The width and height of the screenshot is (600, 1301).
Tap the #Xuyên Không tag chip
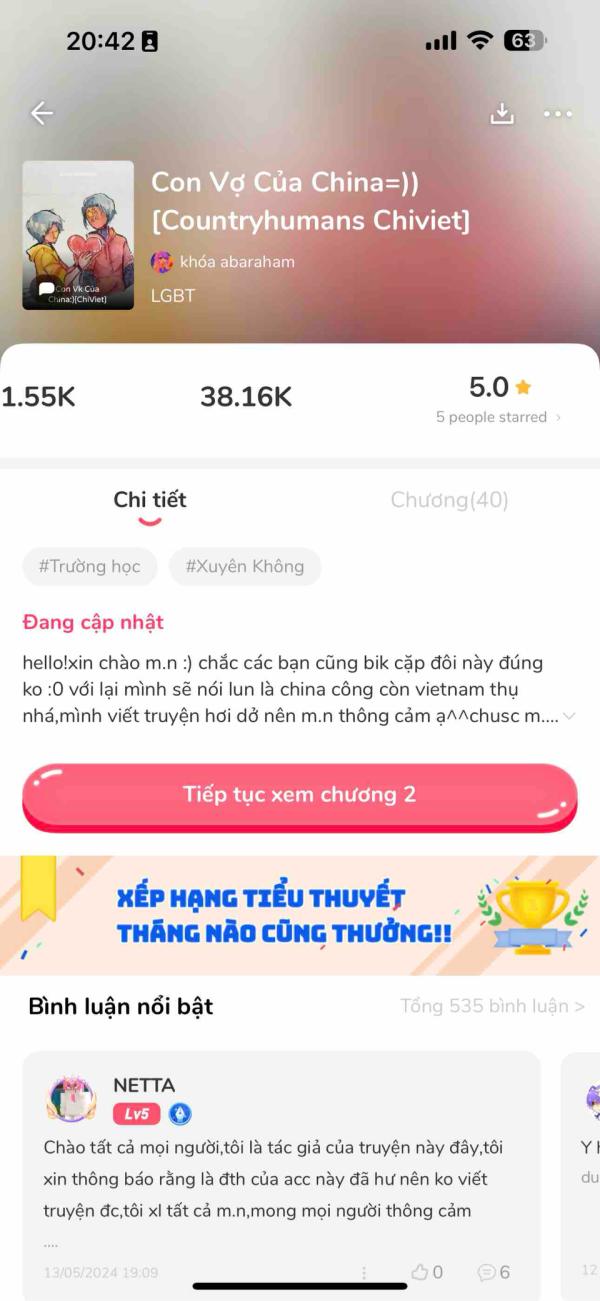pos(245,566)
